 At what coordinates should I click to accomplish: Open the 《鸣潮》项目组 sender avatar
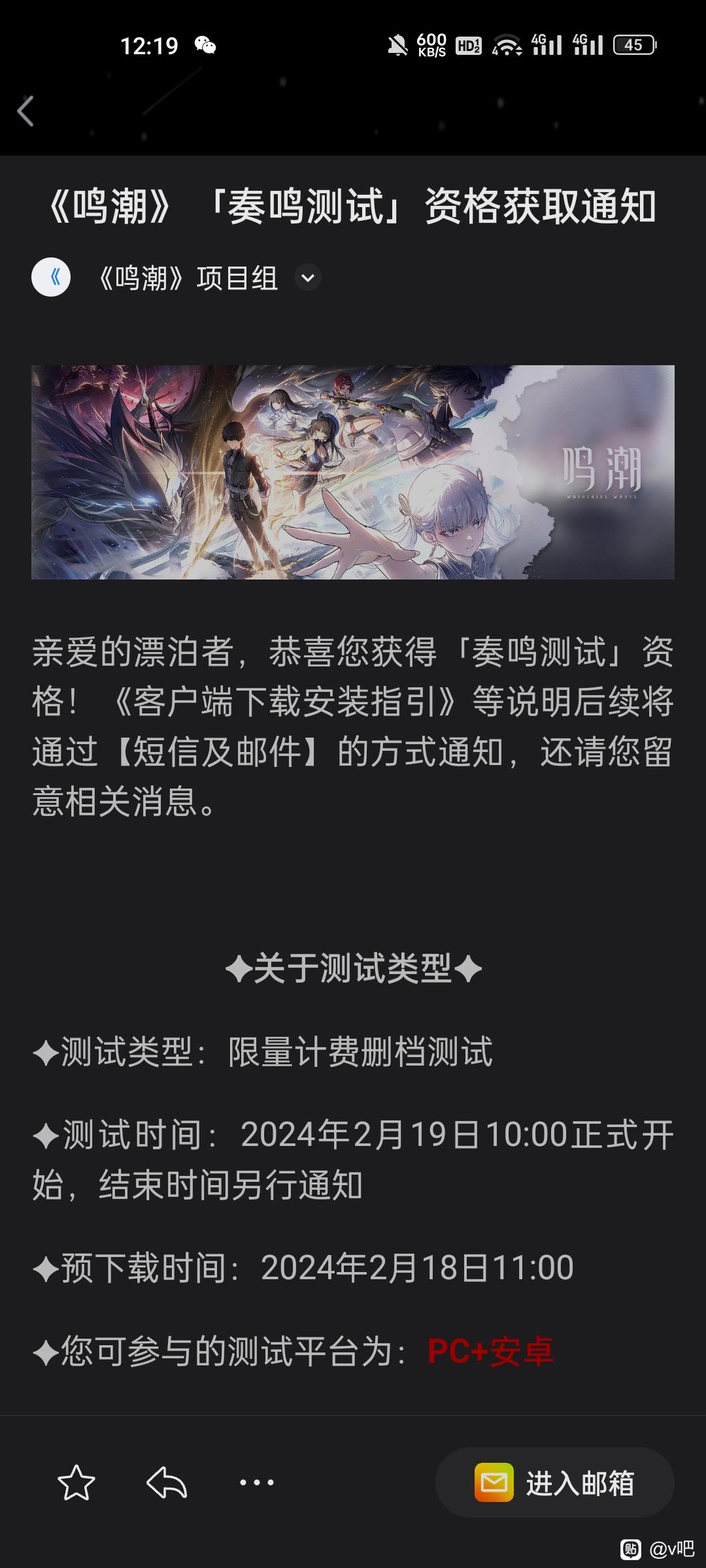pyautogui.click(x=51, y=278)
